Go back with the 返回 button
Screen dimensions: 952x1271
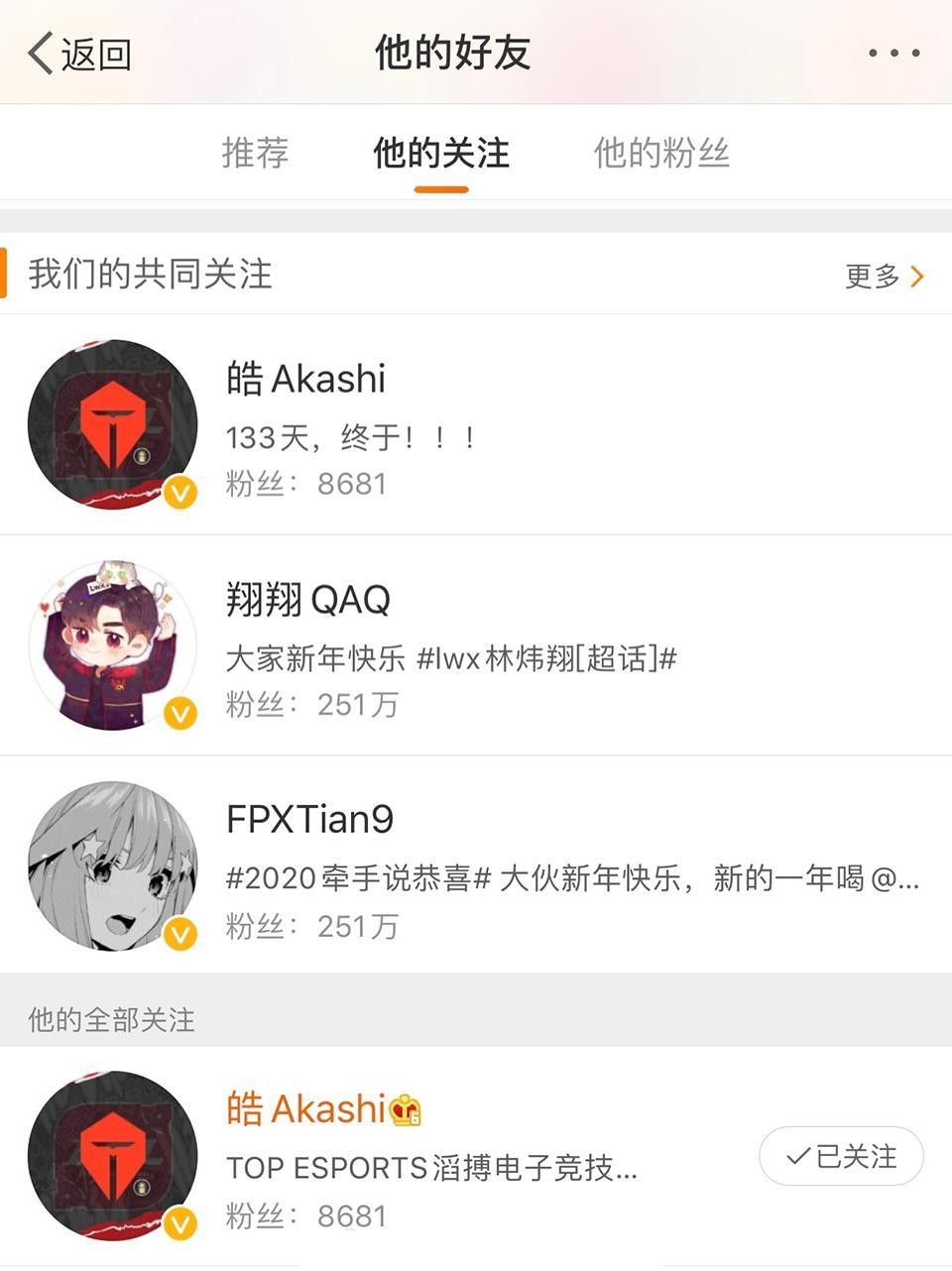click(x=79, y=54)
